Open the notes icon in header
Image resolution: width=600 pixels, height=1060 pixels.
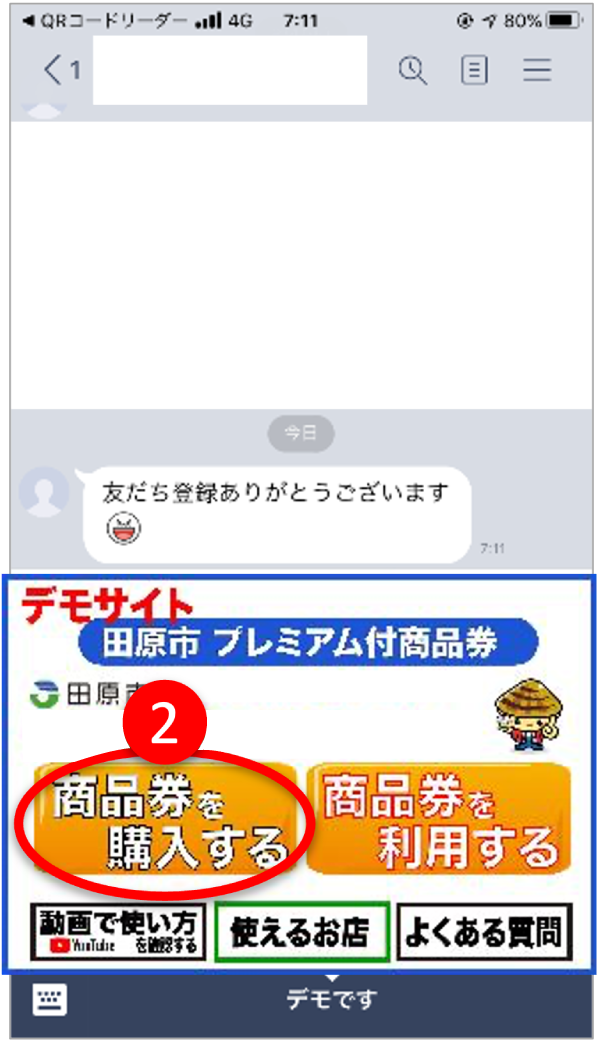point(474,70)
